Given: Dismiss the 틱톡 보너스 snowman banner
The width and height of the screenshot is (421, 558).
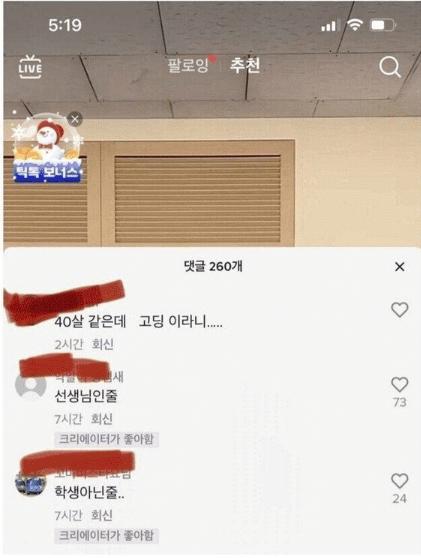Looking at the screenshot, I should click(74, 119).
